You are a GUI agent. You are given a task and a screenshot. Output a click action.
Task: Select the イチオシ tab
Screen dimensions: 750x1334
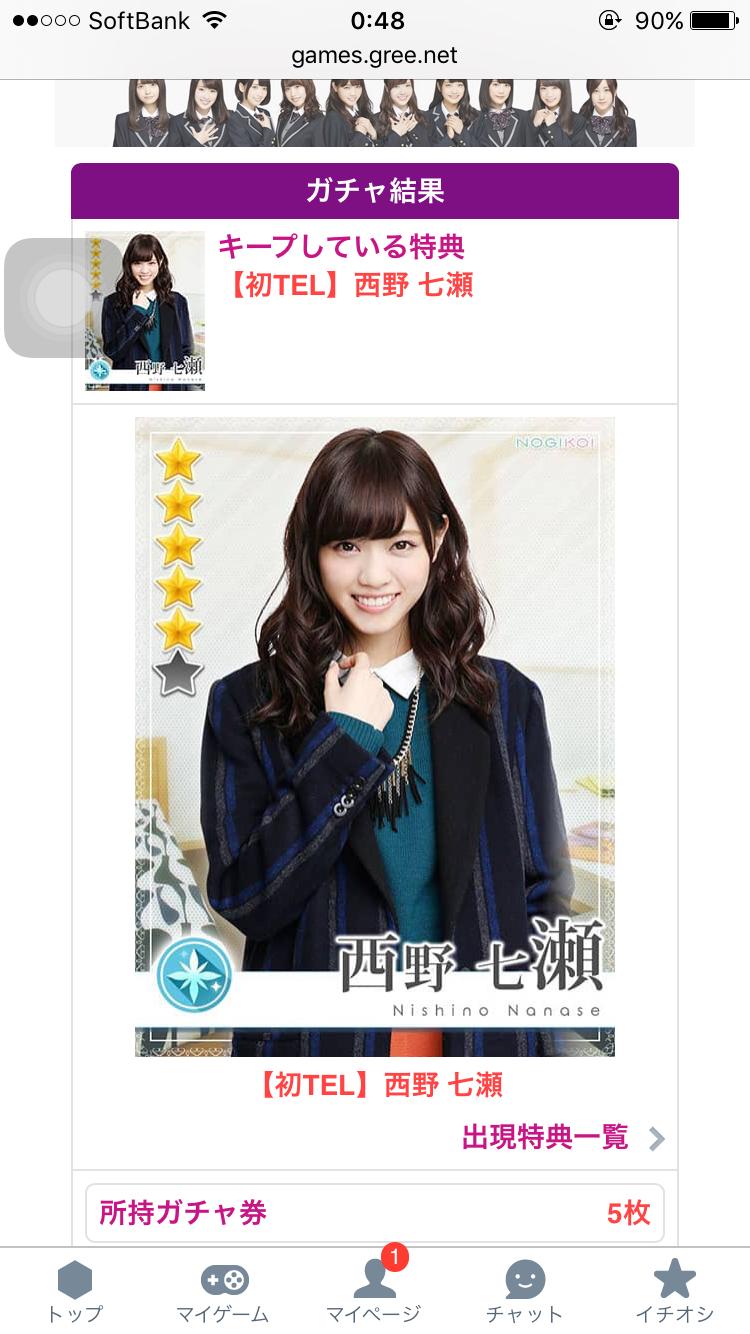[674, 1292]
